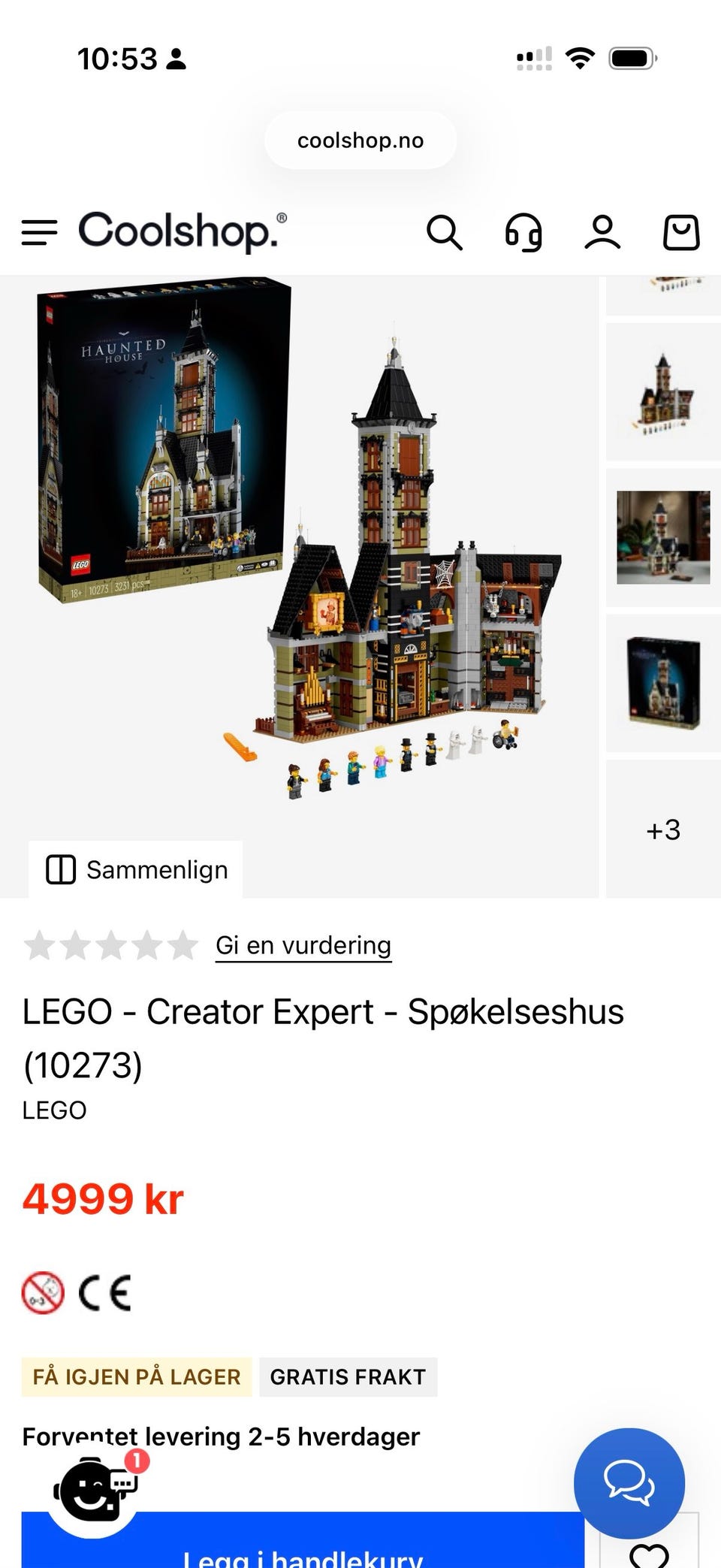Viewport: 721px width, 1568px height.
Task: Open the chatbot assistant with notification badge
Action: (x=94, y=1489)
